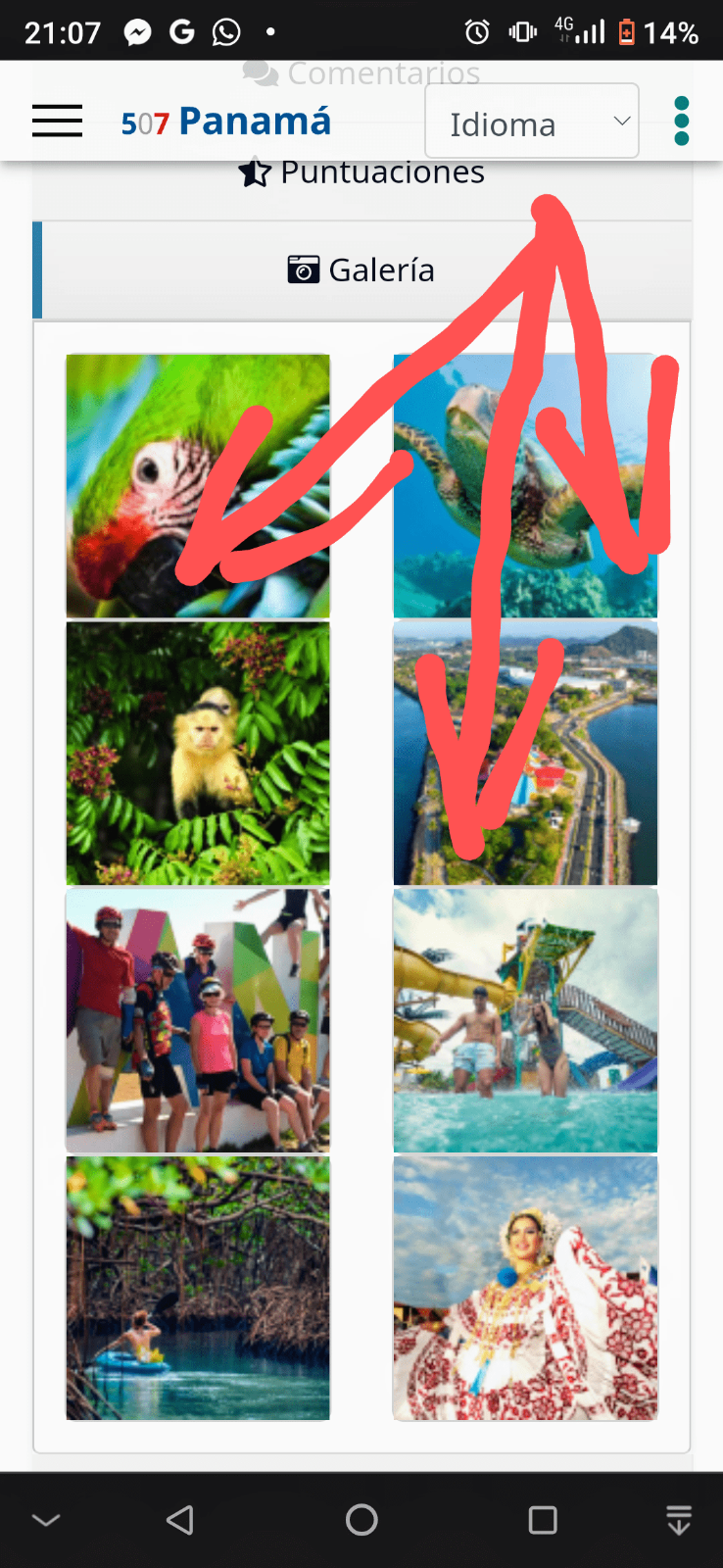723x1568 pixels.
Task: Enlarge the aerial causeway photo
Action: click(x=525, y=753)
